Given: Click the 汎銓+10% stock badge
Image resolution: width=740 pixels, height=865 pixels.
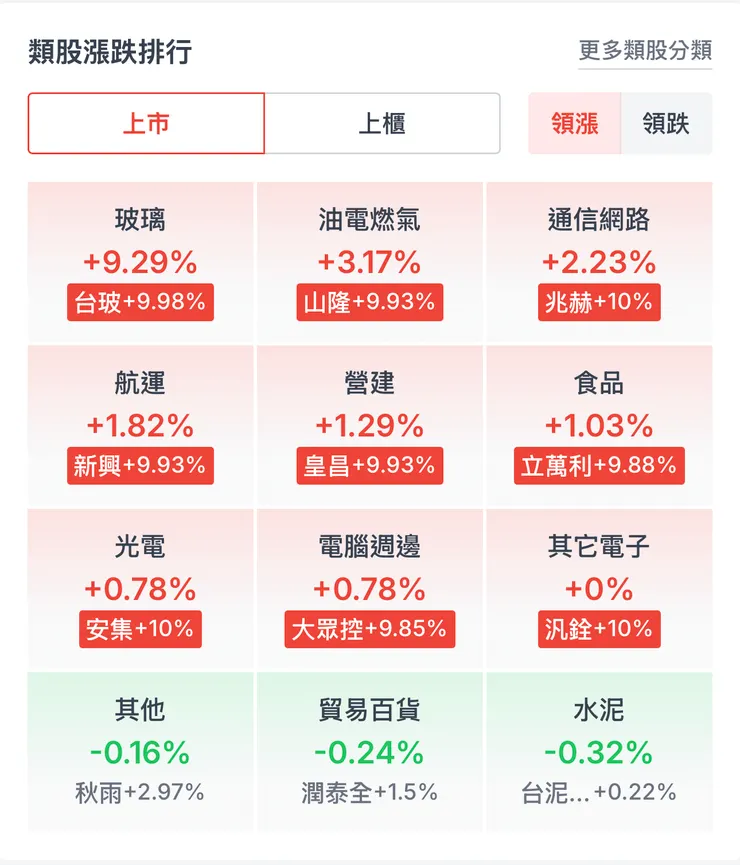Looking at the screenshot, I should click(600, 629).
